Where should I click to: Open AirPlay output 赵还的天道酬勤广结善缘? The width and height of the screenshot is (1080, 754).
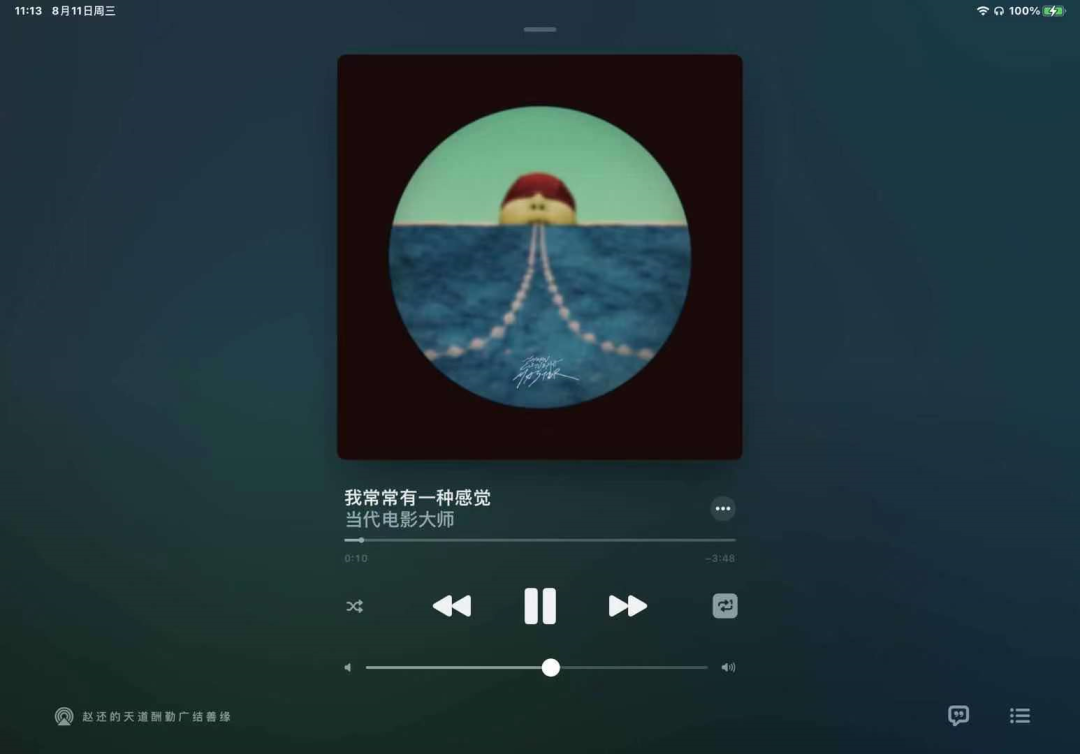click(143, 716)
